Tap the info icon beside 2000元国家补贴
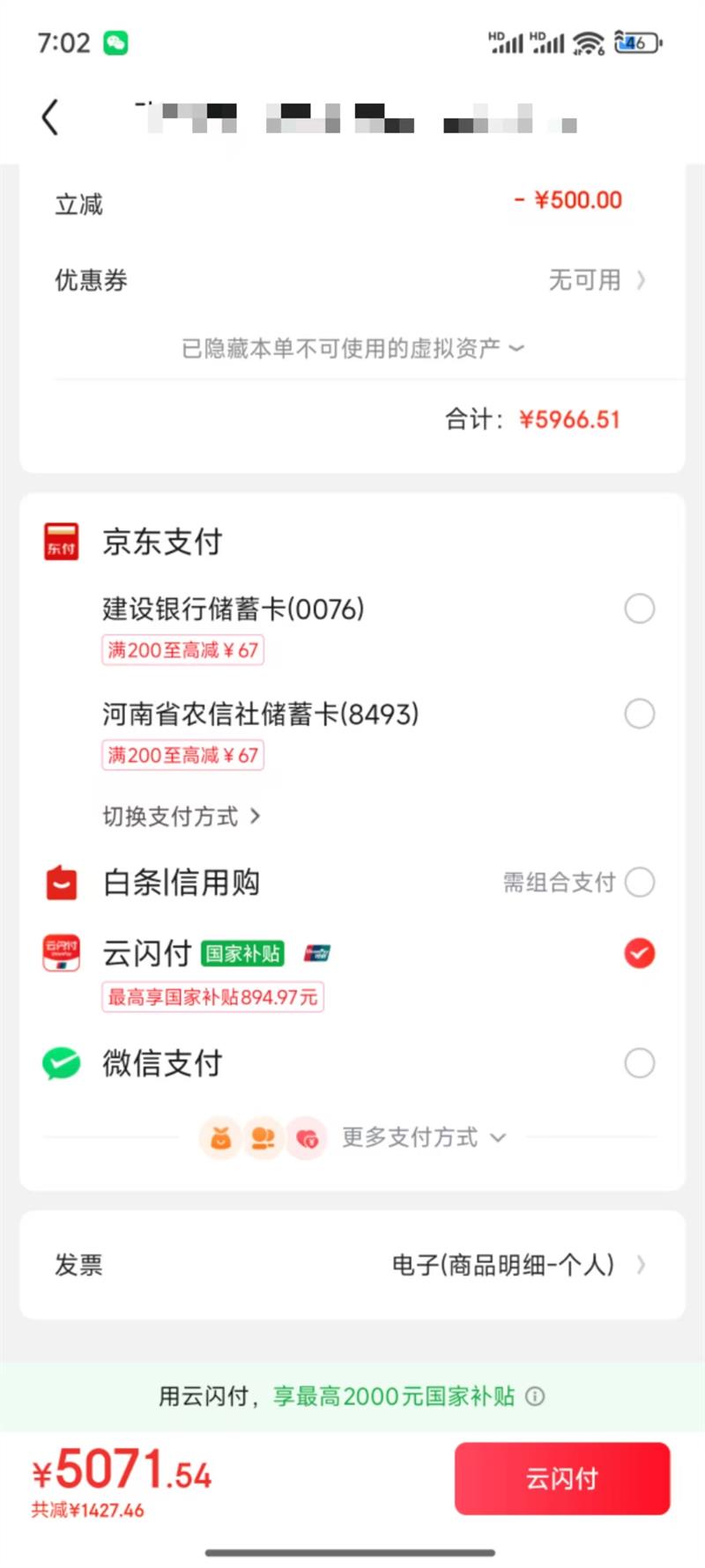The image size is (705, 1568). [x=535, y=1396]
